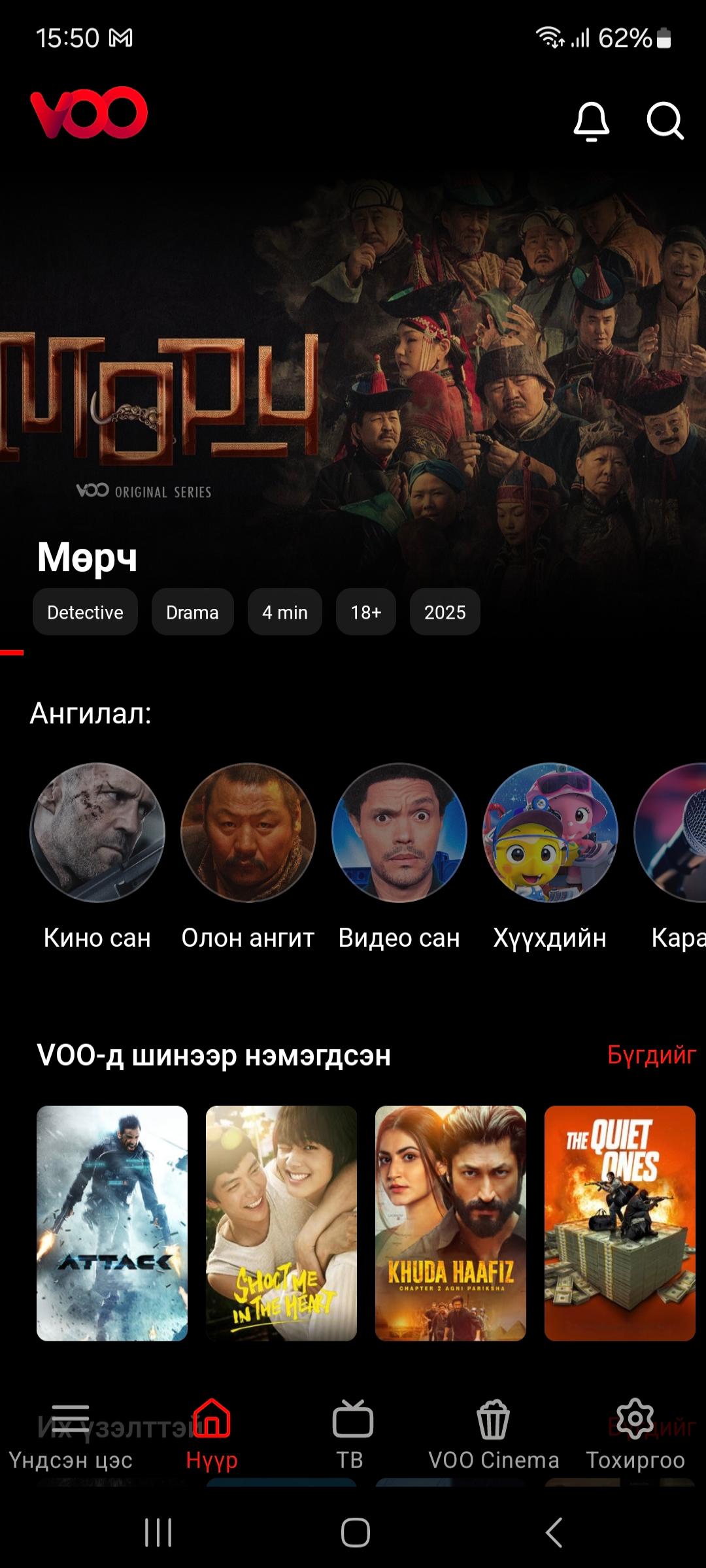706x1568 pixels.
Task: Select the Кино сан category
Action: [x=97, y=833]
